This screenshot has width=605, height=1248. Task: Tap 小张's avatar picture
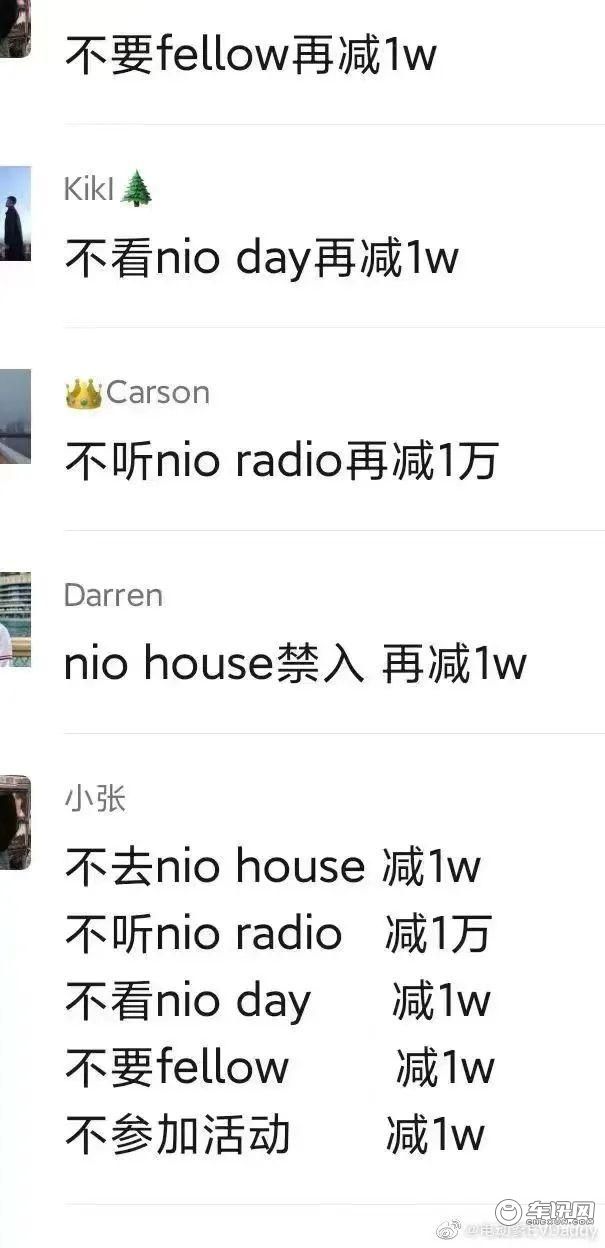pyautogui.click(x=14, y=822)
